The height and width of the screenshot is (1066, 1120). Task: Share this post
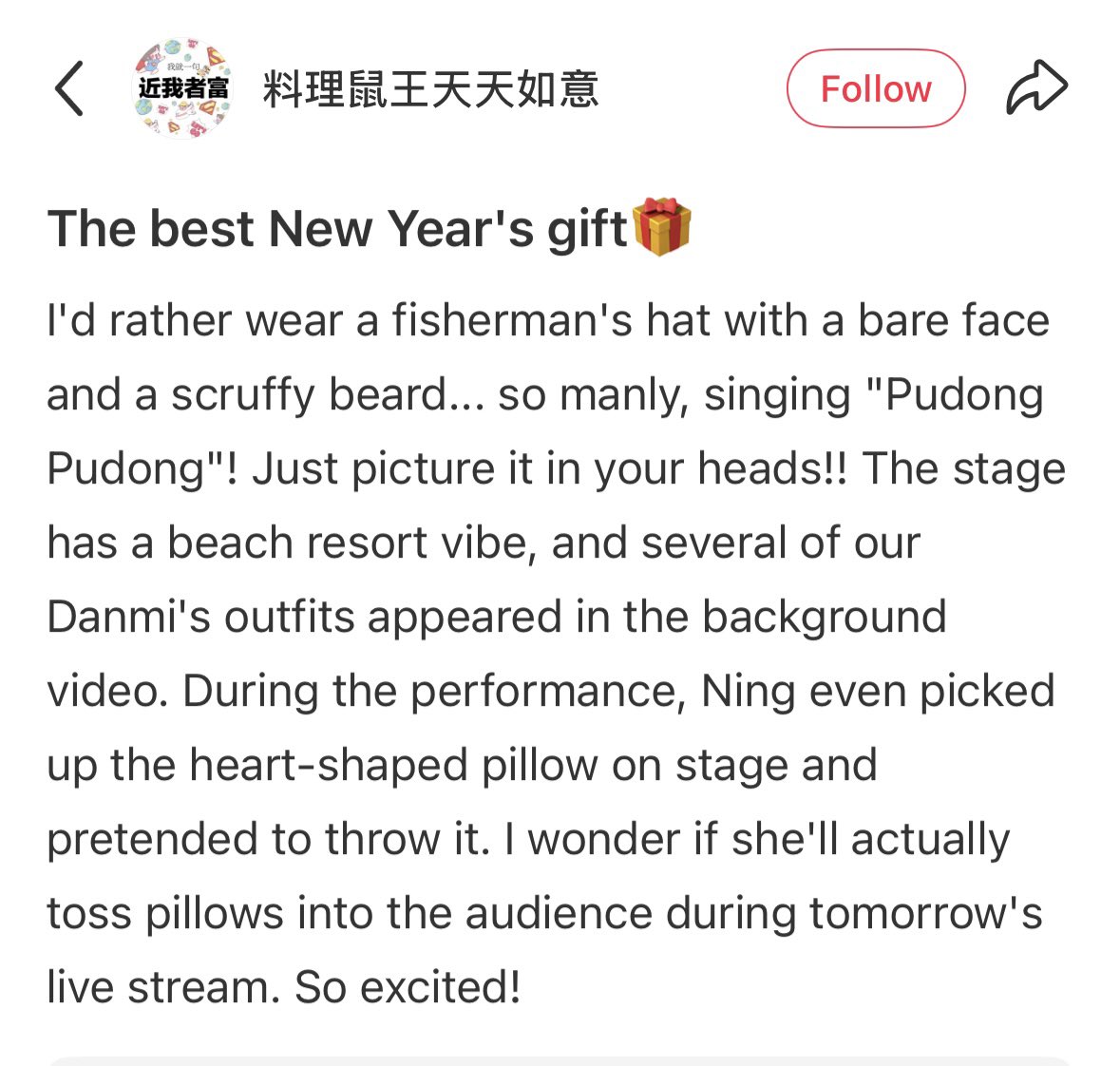coord(1035,88)
